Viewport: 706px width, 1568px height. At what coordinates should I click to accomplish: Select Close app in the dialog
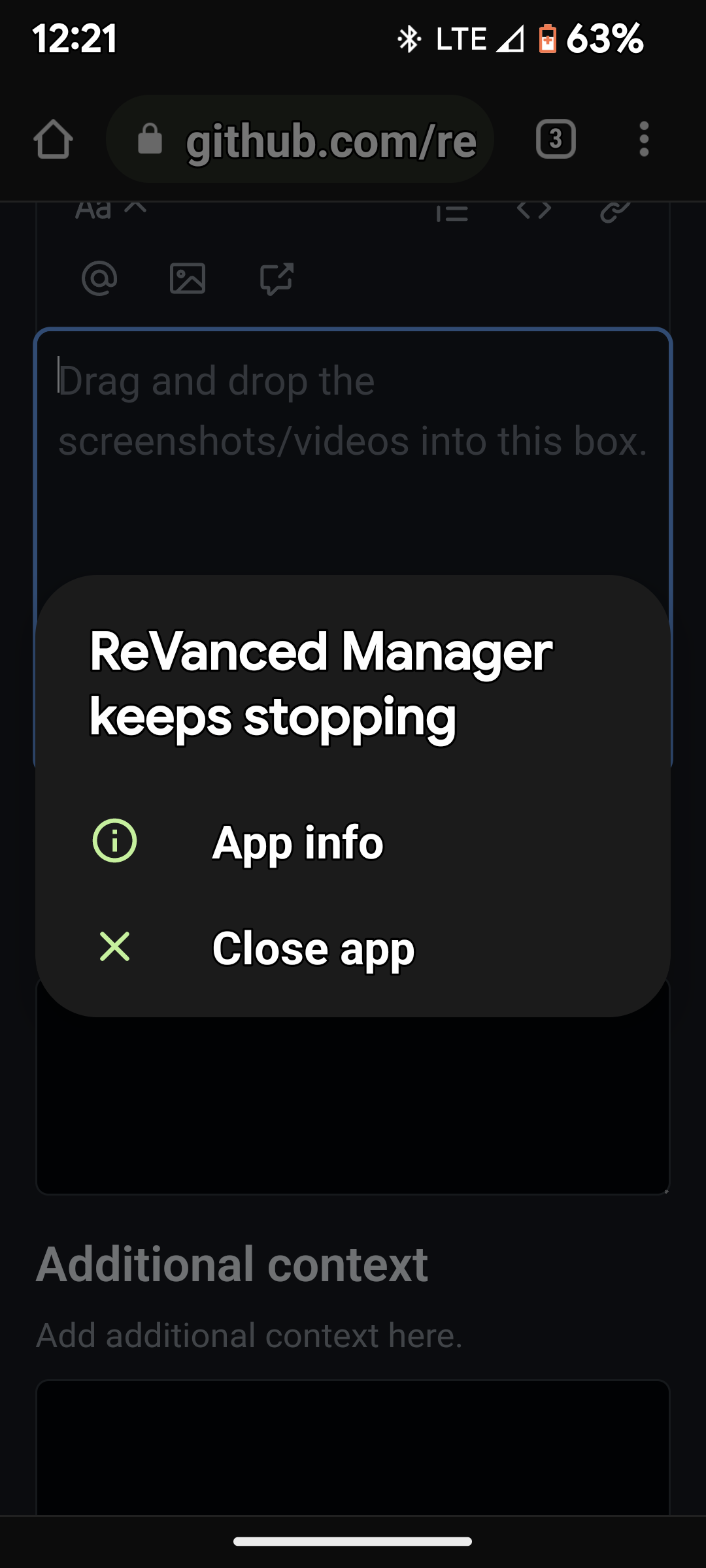click(314, 949)
